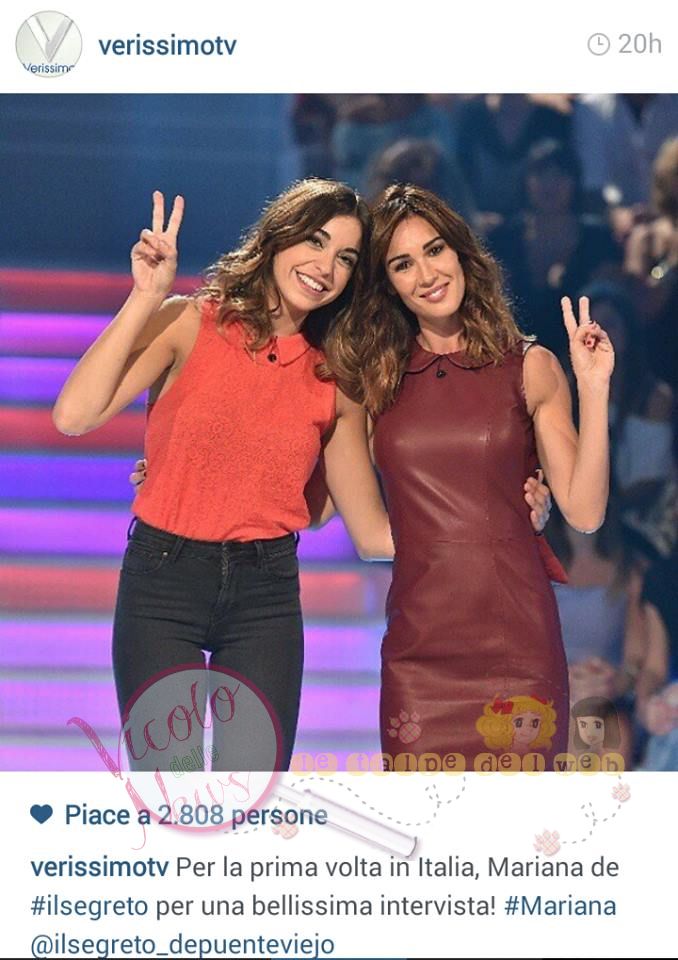
Task: Open the verissimotv profile picture
Action: pyautogui.click(x=48, y=45)
